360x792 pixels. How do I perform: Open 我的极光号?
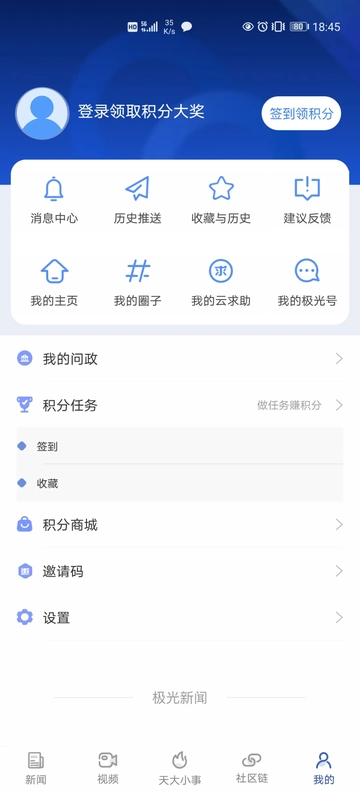point(307,283)
